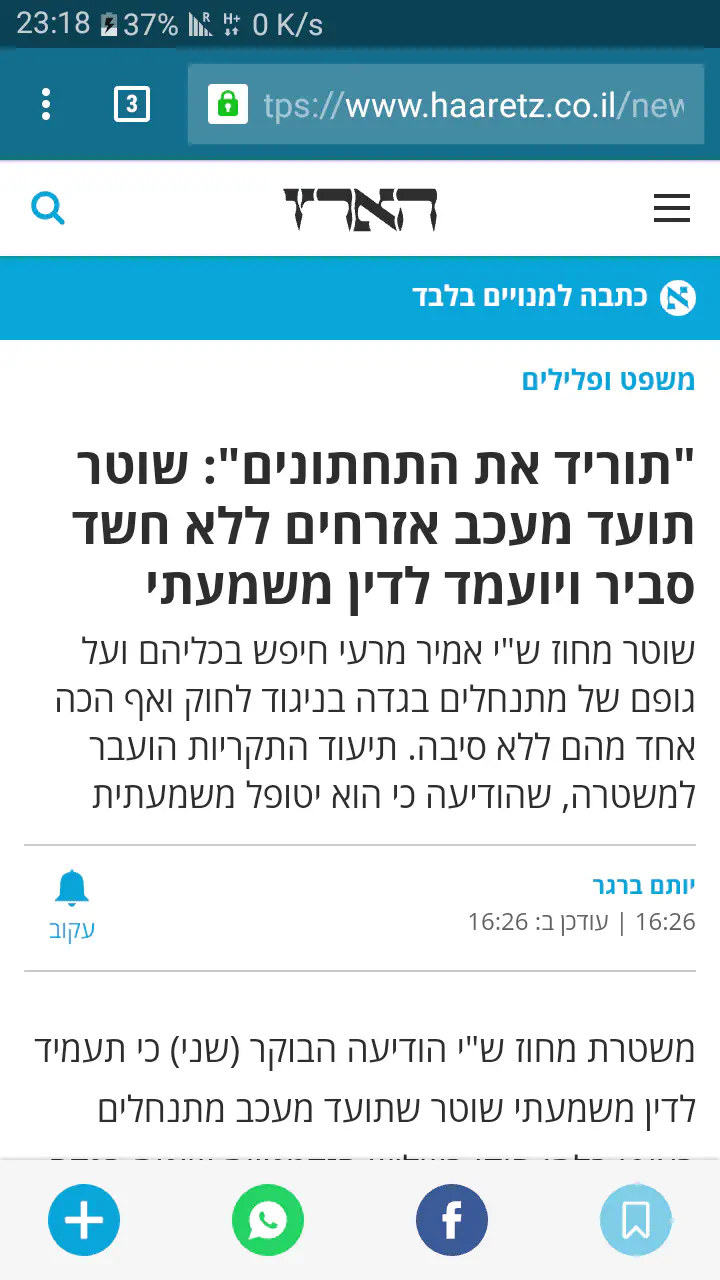
Task: Share the article on Facebook
Action: 452,1220
